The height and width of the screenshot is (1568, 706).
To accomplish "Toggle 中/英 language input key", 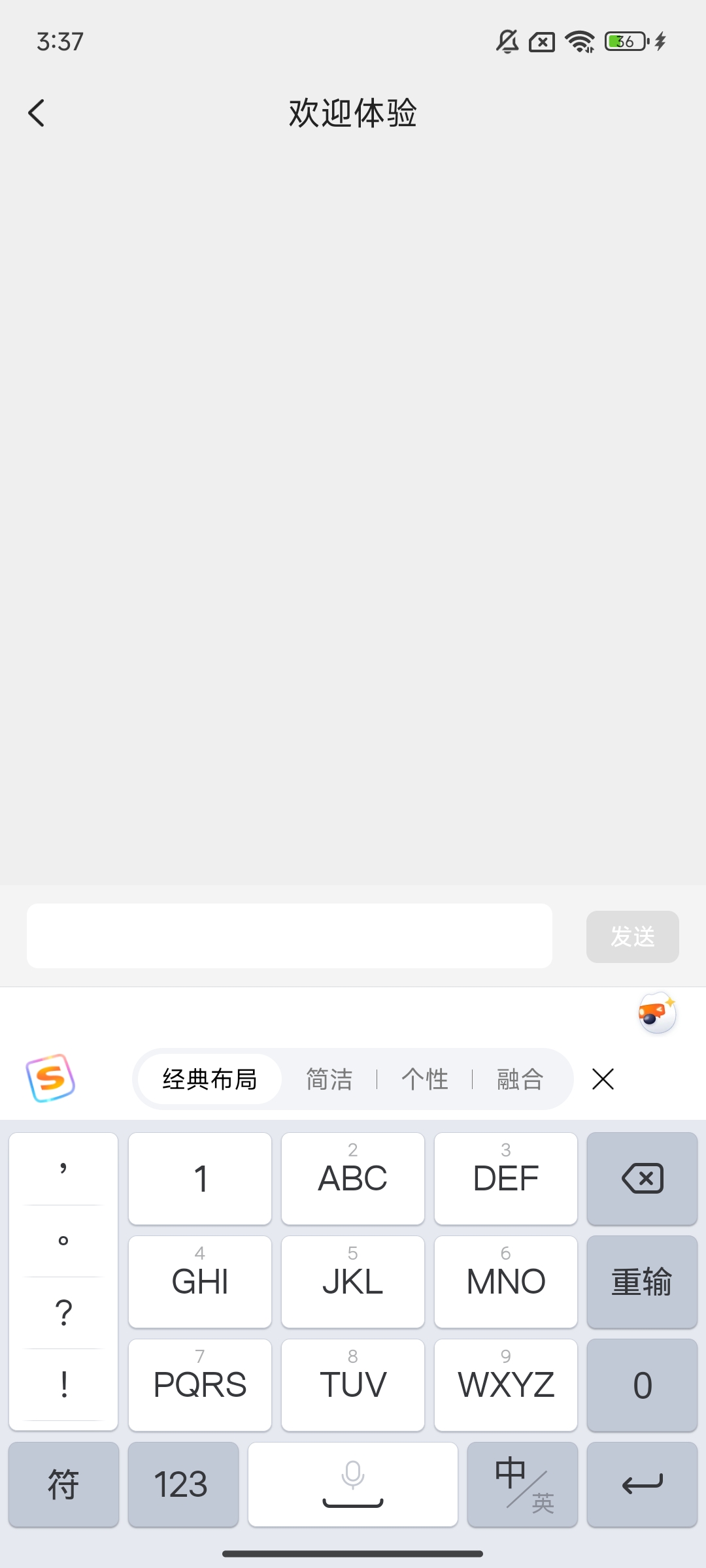I will (x=522, y=1484).
